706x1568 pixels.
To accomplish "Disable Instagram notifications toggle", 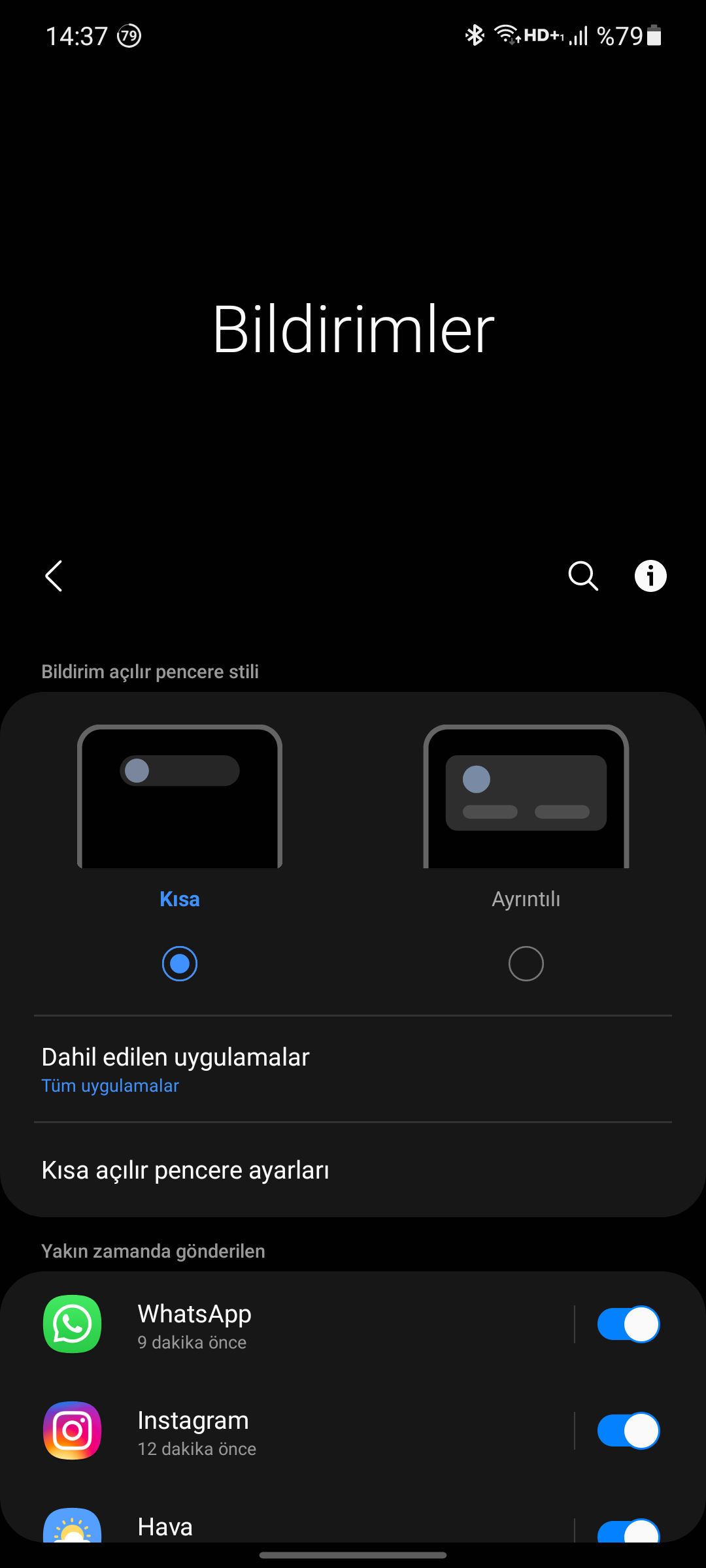I will click(628, 1431).
